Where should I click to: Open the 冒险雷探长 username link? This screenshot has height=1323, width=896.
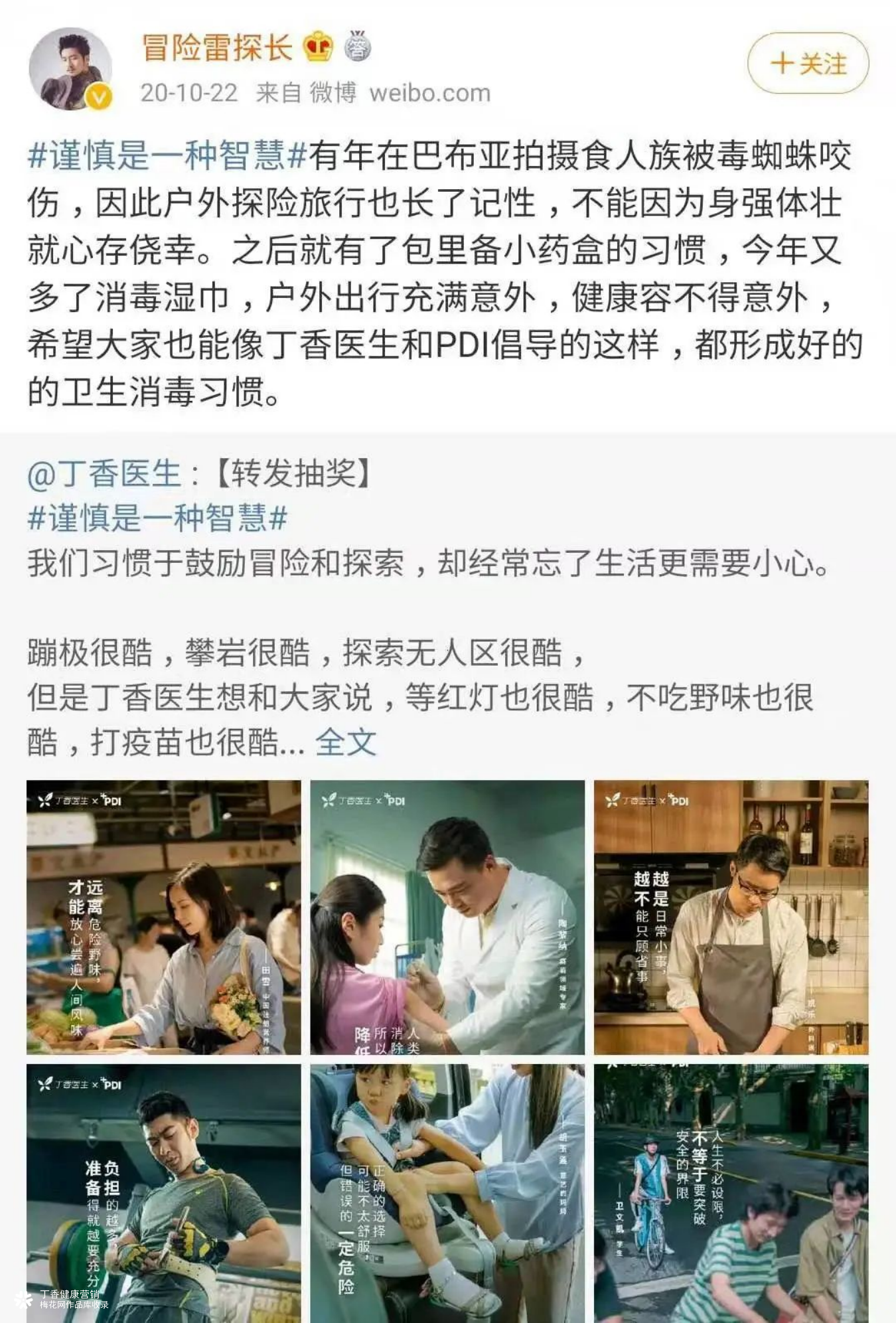tap(217, 48)
